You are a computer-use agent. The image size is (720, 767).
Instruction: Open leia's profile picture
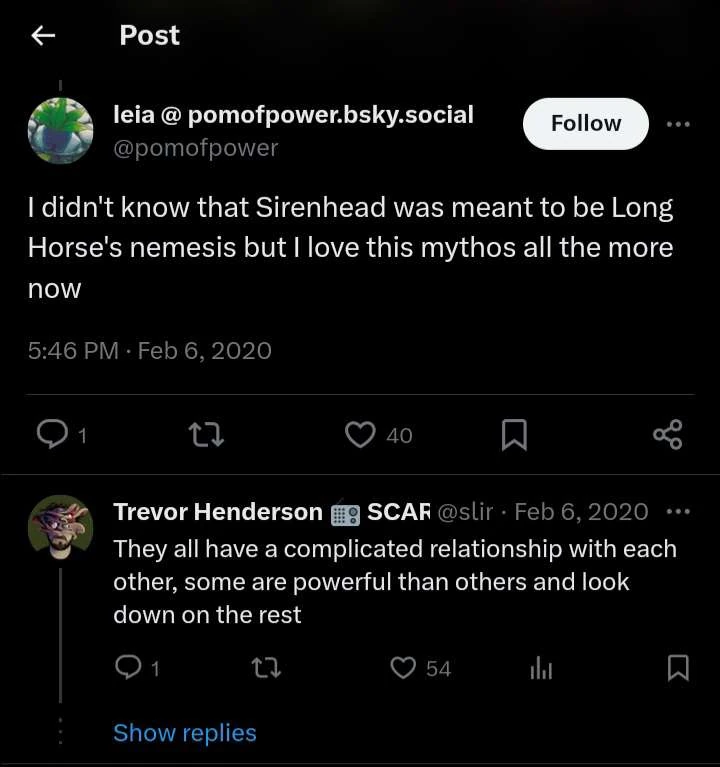click(x=60, y=130)
